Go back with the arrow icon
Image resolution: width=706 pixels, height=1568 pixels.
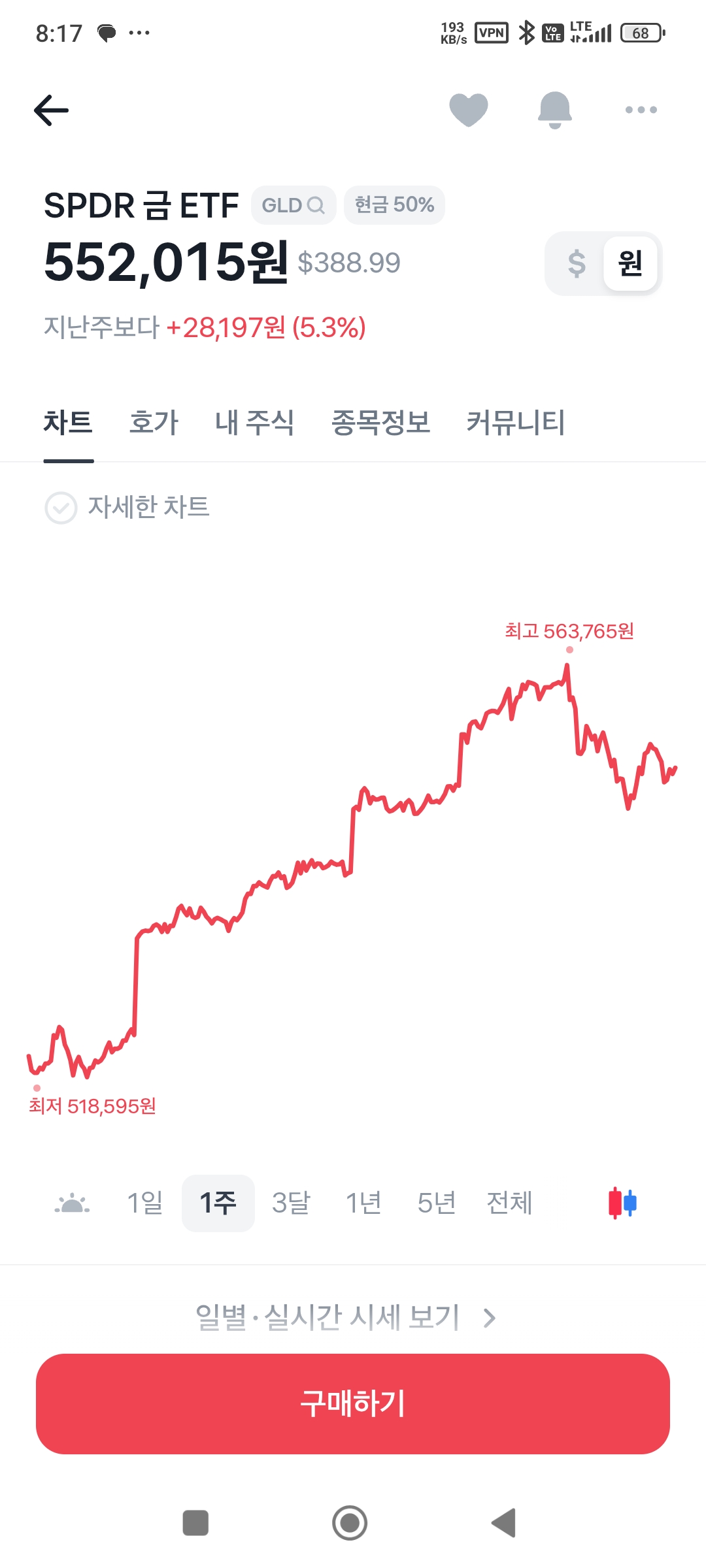coord(52,110)
